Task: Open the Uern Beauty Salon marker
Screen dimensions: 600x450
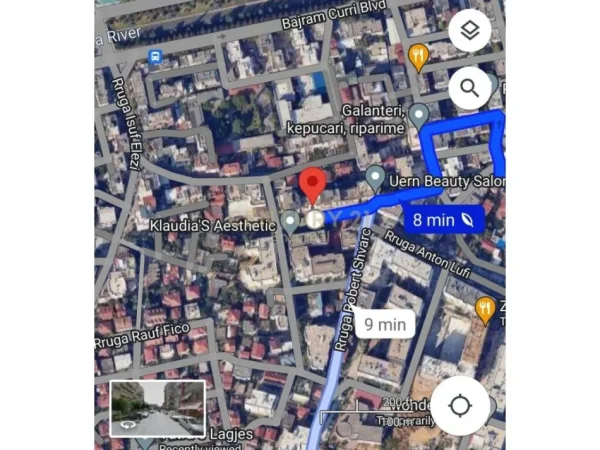Action: point(375,178)
